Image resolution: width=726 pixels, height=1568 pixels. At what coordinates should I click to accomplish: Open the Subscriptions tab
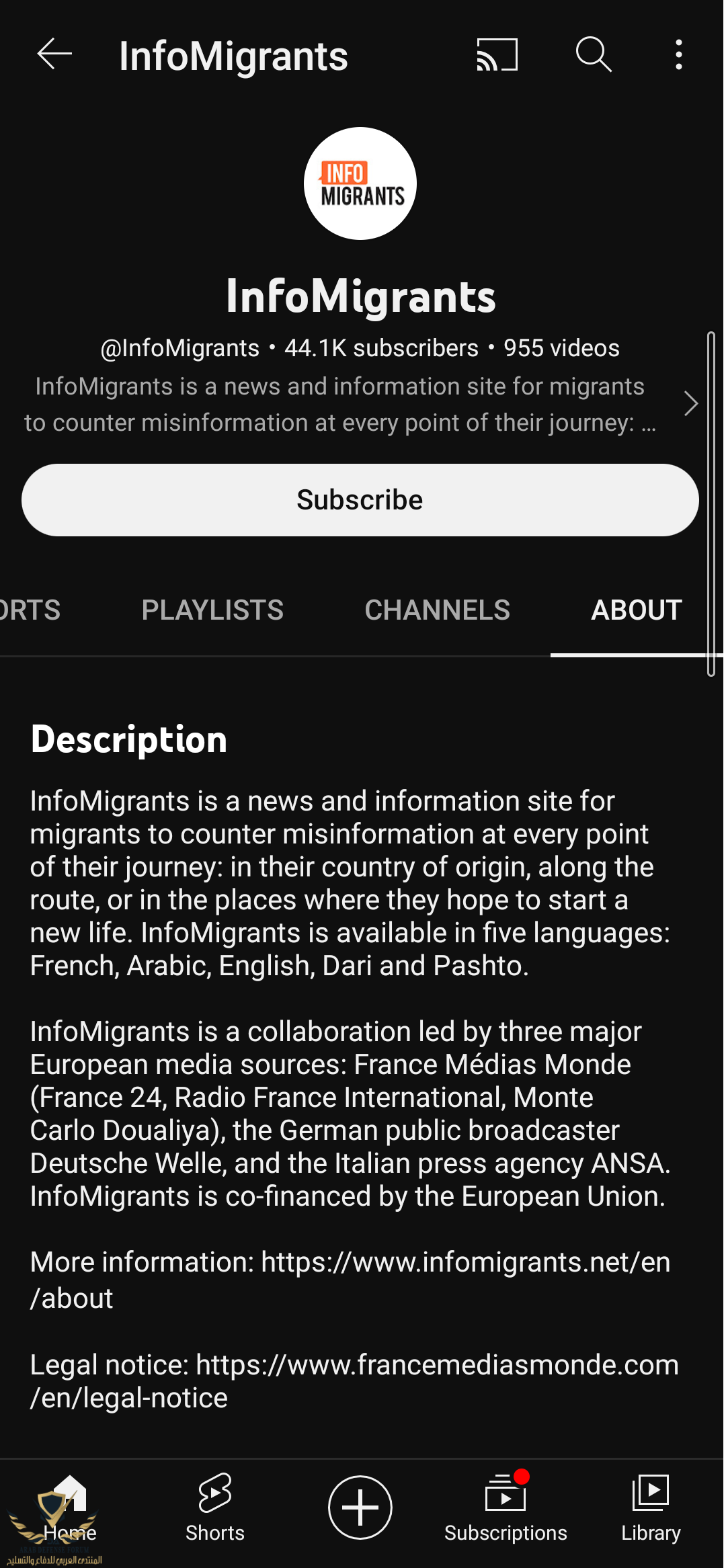[506, 1509]
